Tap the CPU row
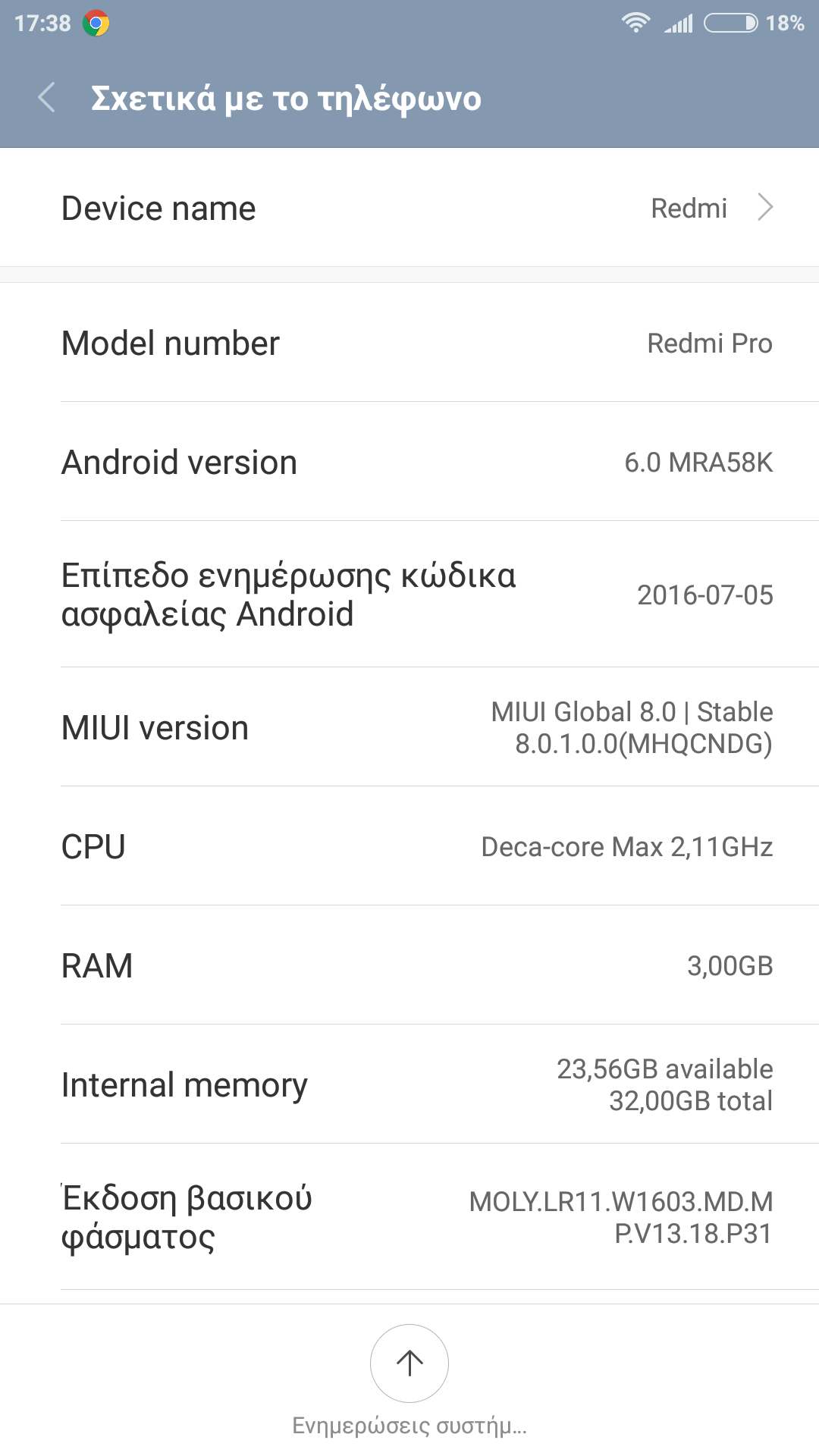This screenshot has width=819, height=1456. pyautogui.click(x=409, y=846)
